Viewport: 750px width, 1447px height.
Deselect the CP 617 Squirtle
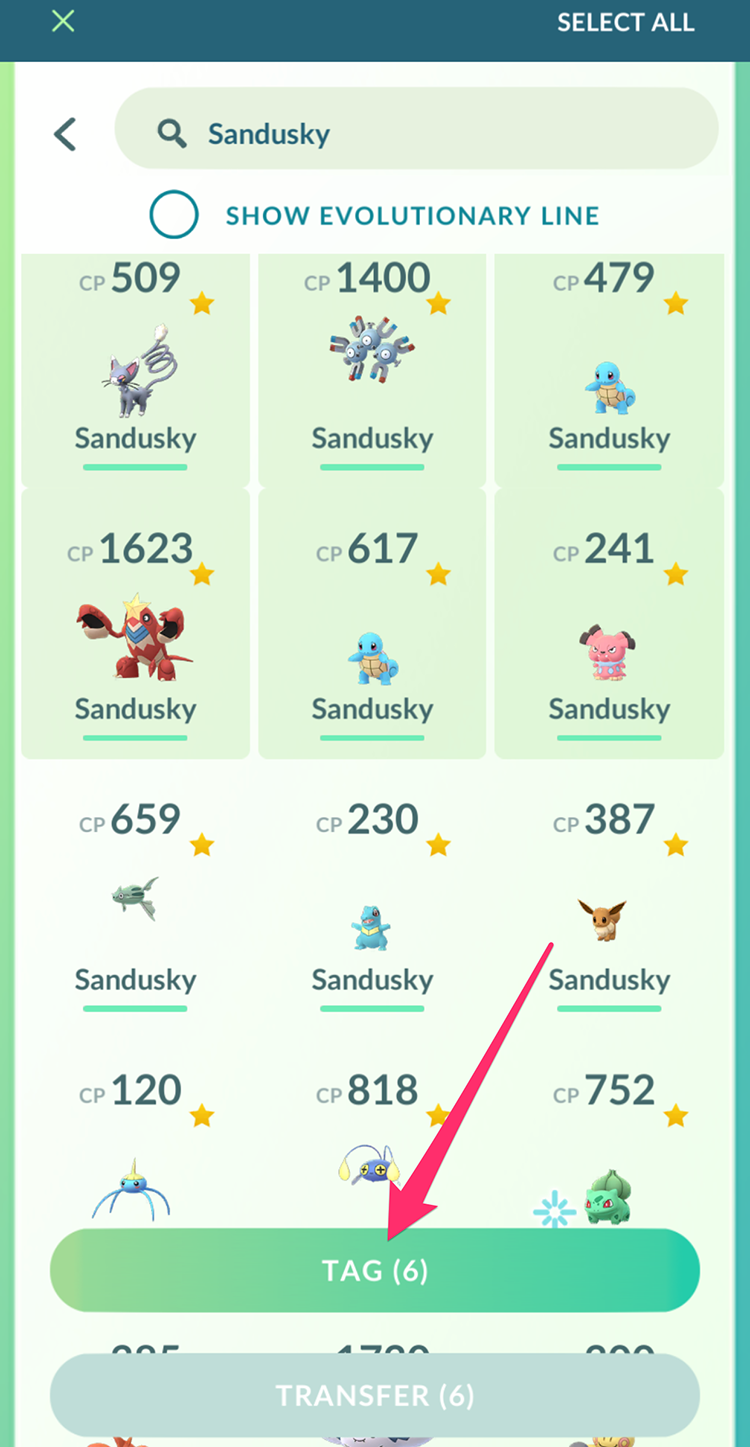(x=372, y=623)
